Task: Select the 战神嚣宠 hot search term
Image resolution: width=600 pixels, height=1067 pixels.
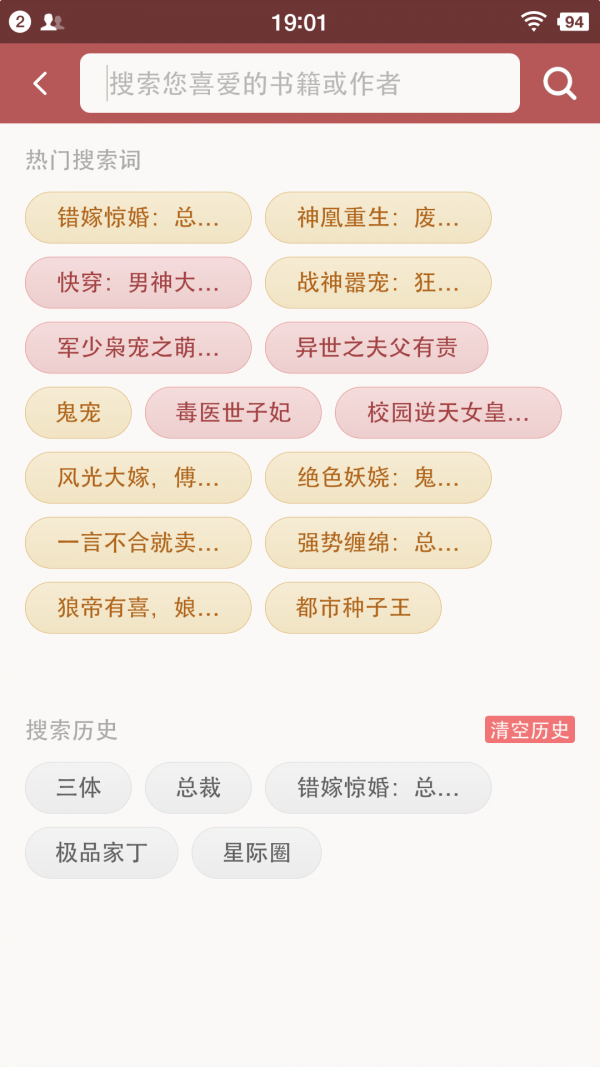Action: pyautogui.click(x=378, y=283)
